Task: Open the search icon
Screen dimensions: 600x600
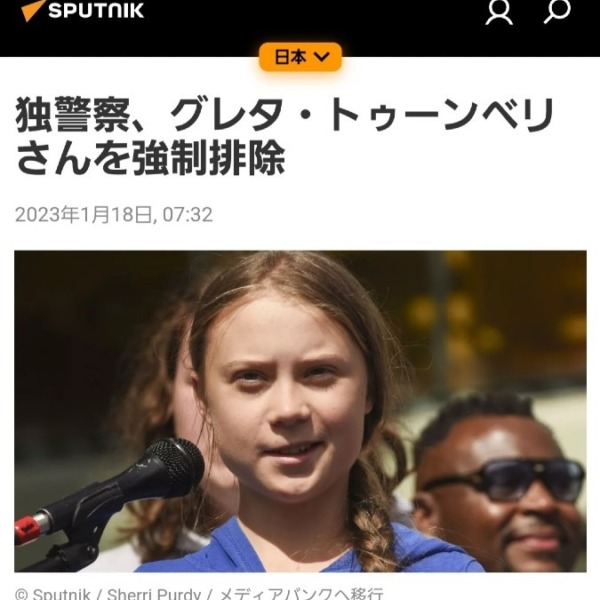Action: [x=557, y=12]
